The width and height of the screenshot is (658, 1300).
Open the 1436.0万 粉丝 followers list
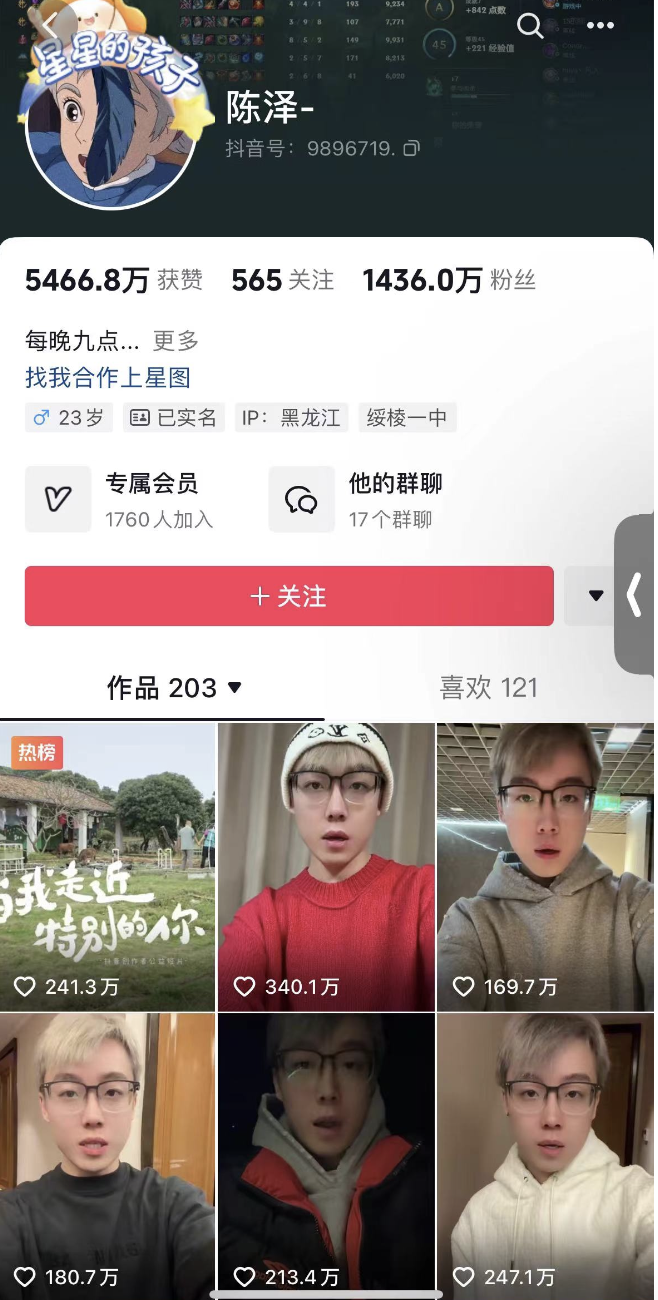coord(449,281)
